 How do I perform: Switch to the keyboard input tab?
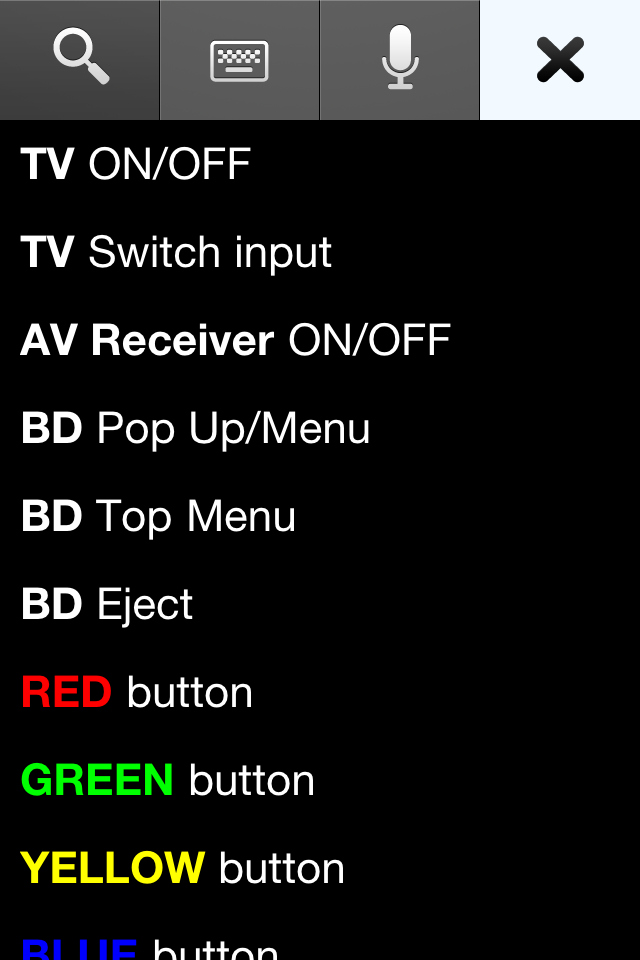[x=240, y=60]
